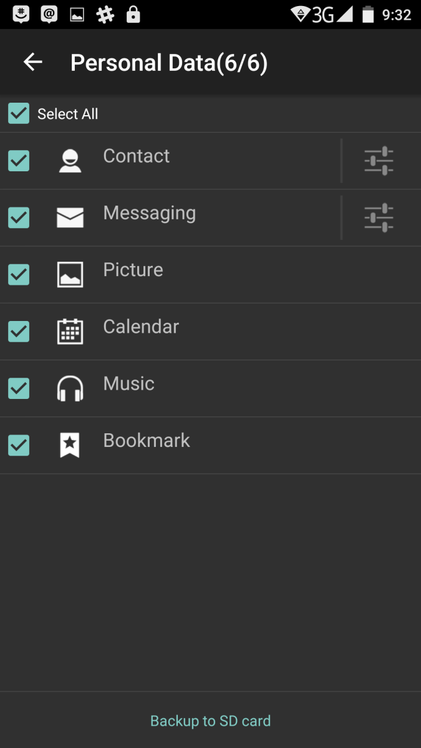
Task: Open Contact backup settings sliders icon
Action: click(379, 161)
